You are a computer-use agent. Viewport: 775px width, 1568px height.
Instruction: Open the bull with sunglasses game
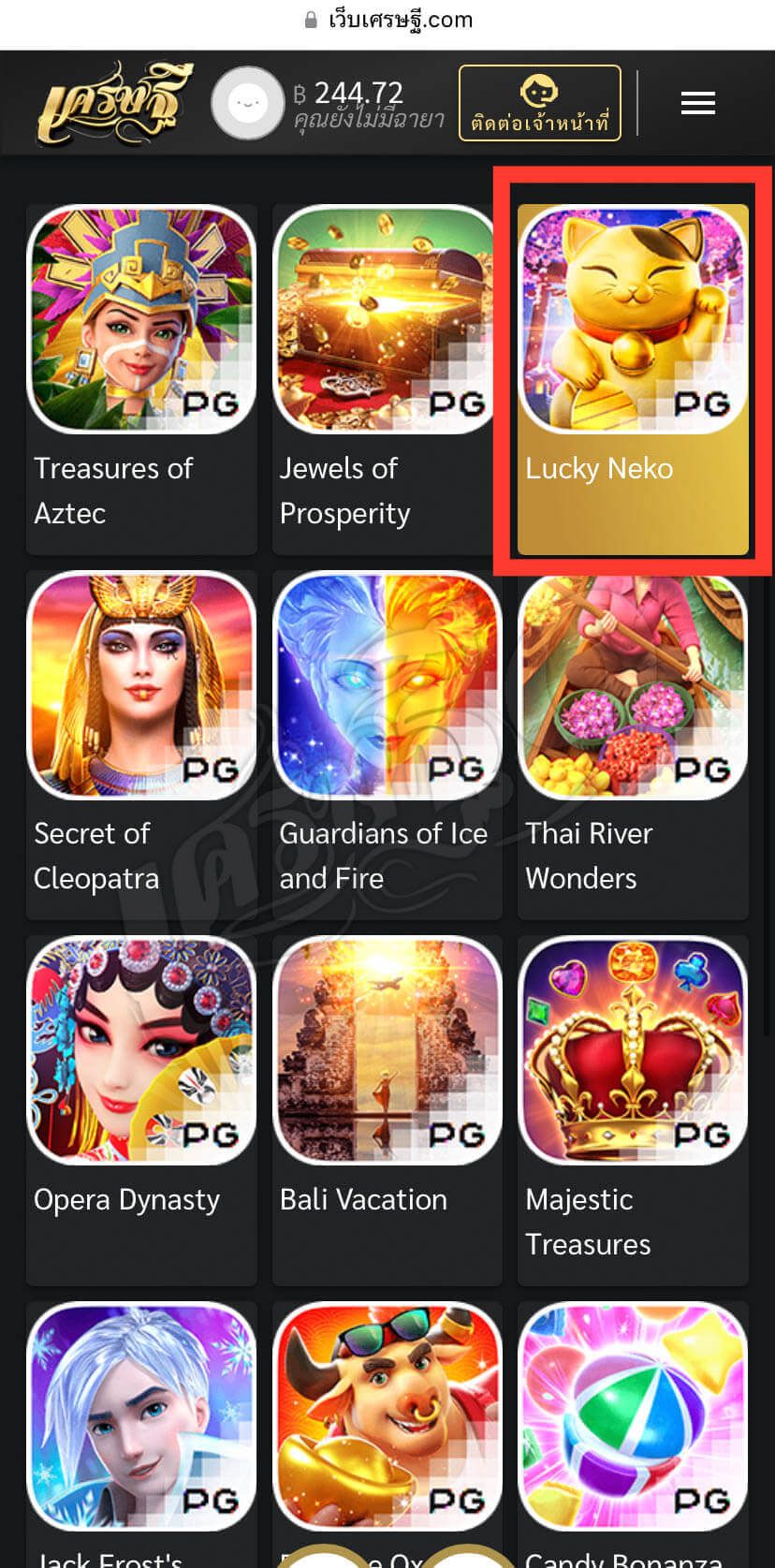[387, 1415]
